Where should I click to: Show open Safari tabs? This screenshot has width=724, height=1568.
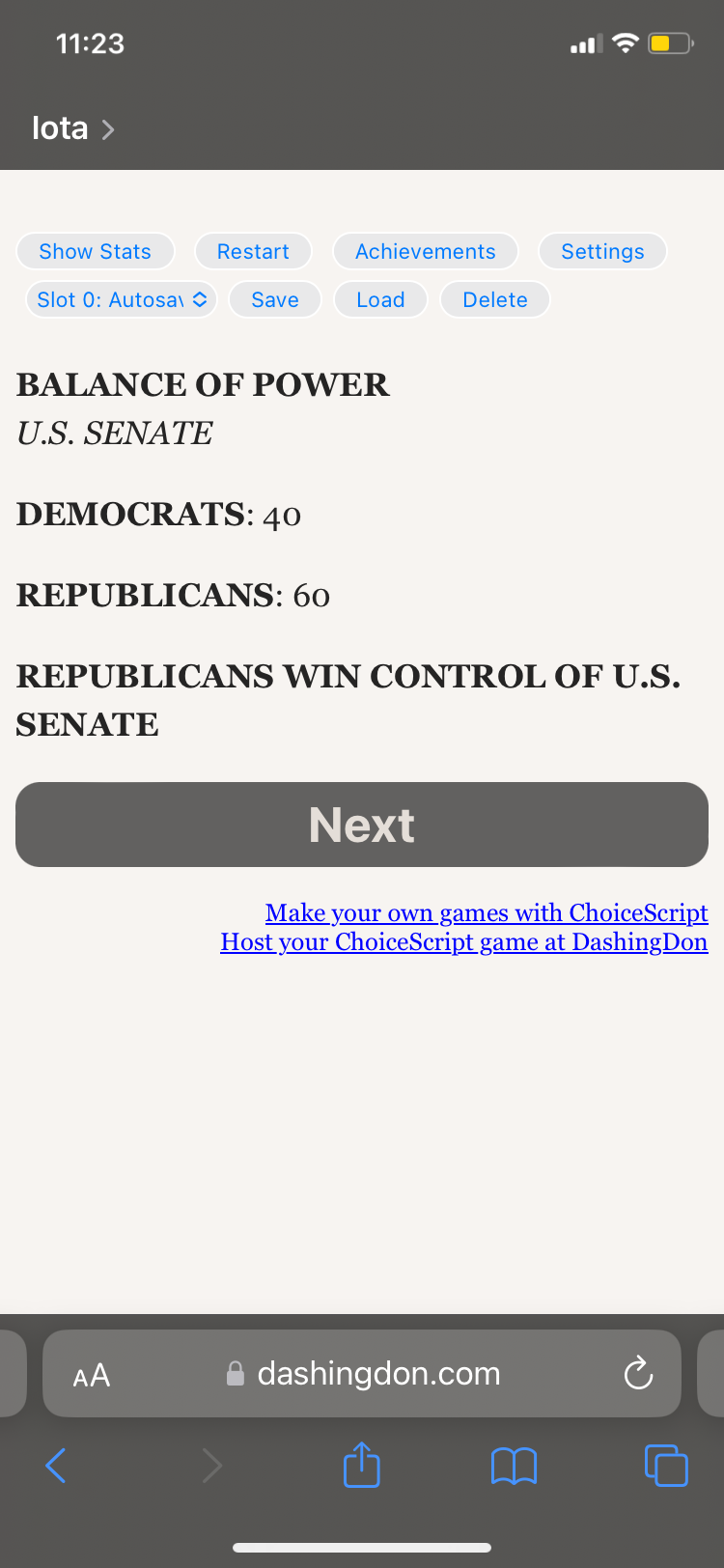(x=665, y=1466)
